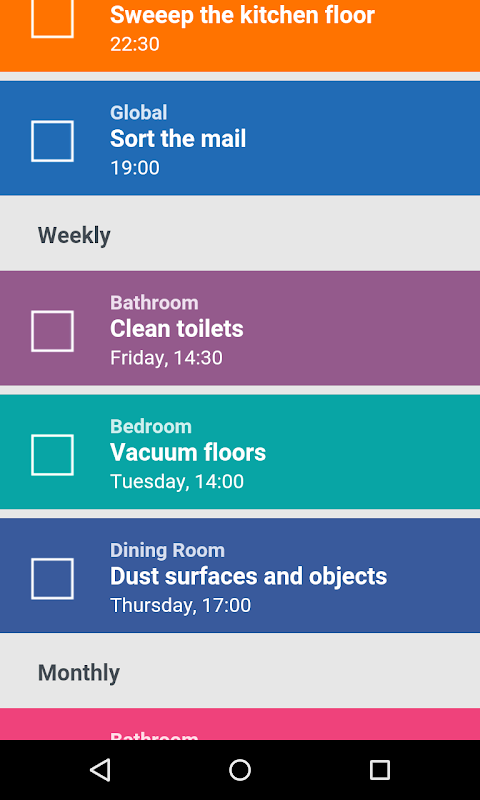This screenshot has height=800, width=480.
Task: Mark Sort the mail as done
Action: [52, 141]
